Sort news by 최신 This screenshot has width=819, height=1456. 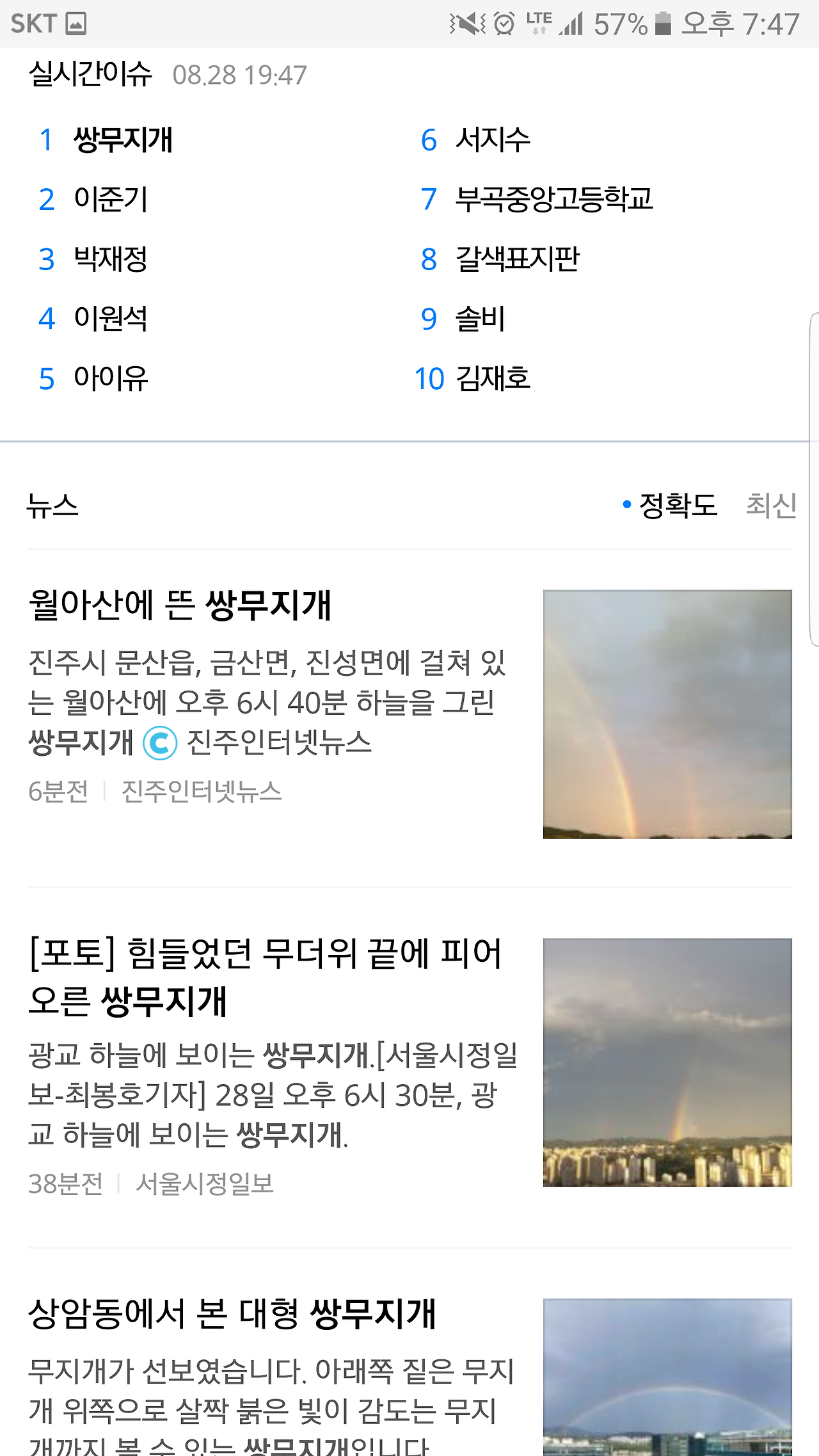[x=771, y=505]
